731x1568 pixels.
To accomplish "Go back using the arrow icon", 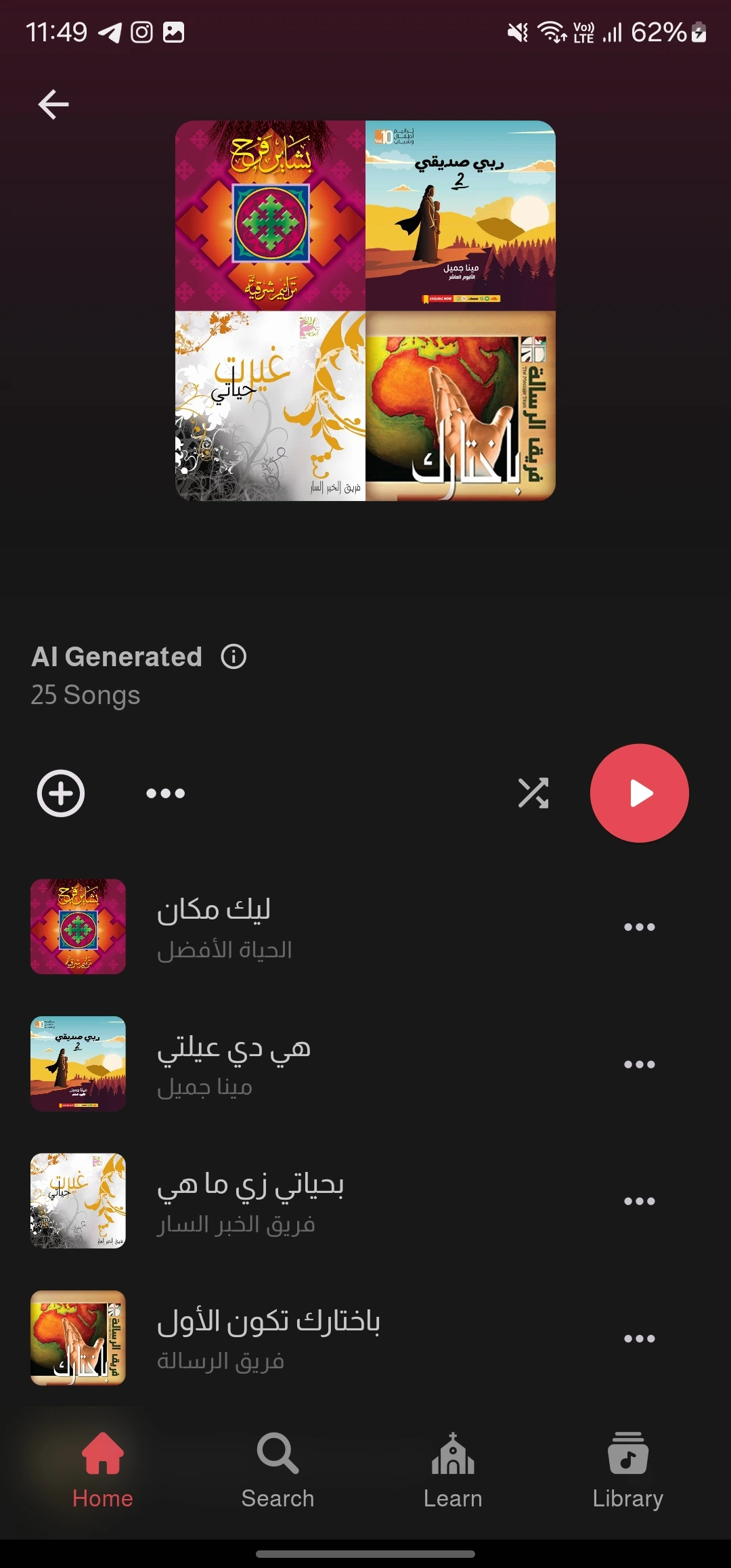I will (53, 105).
